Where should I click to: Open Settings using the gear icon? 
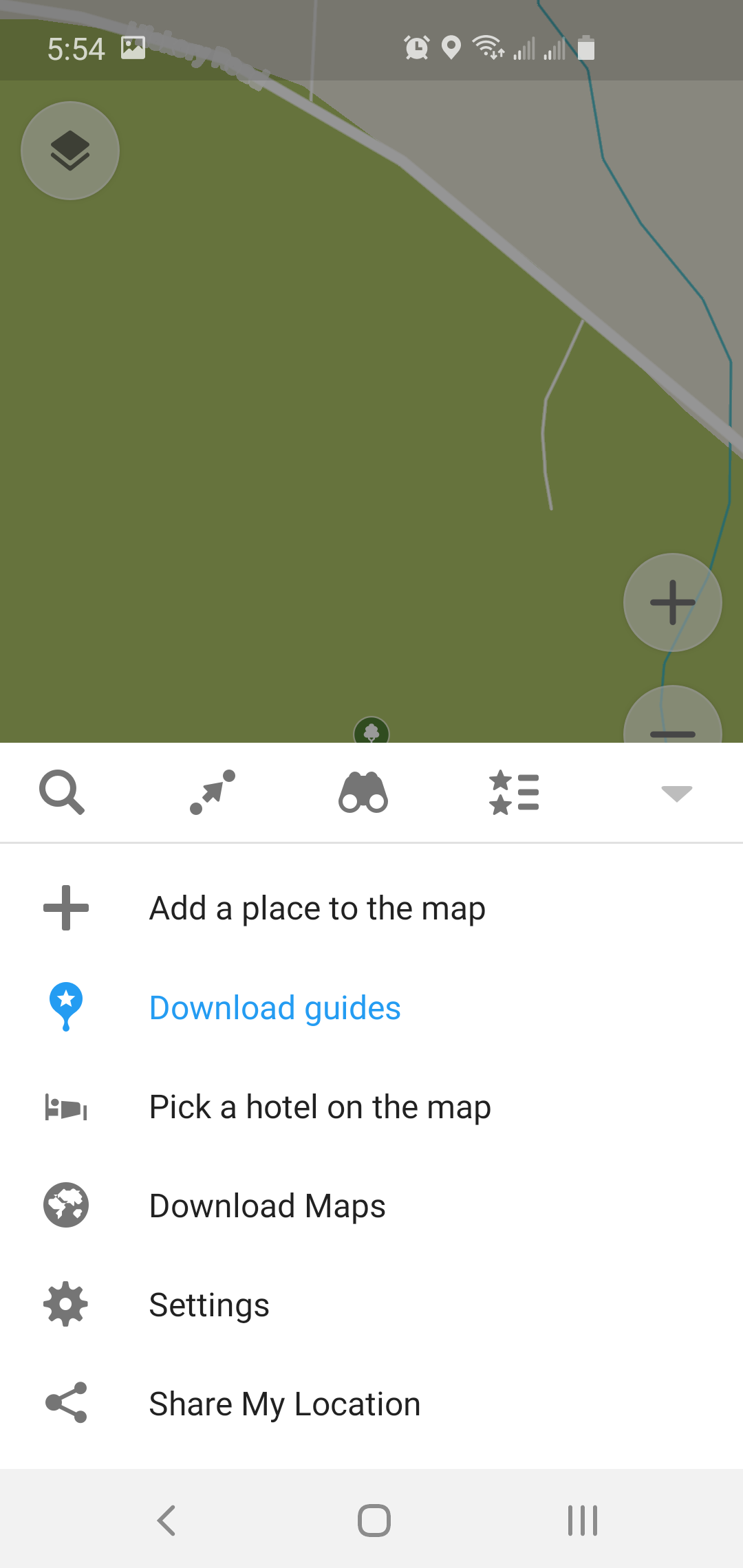66,1304
